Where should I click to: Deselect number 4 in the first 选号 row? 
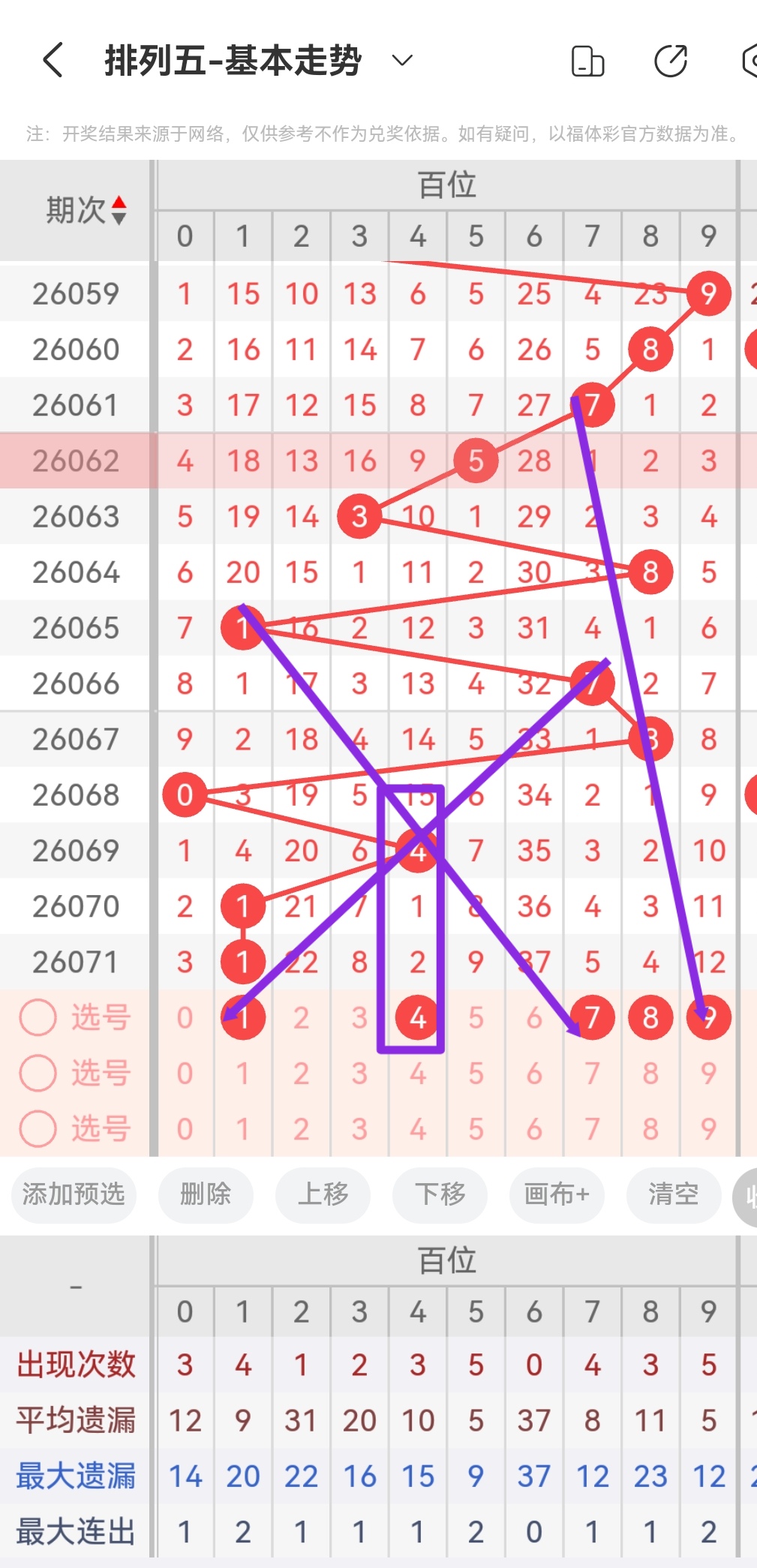418,1018
